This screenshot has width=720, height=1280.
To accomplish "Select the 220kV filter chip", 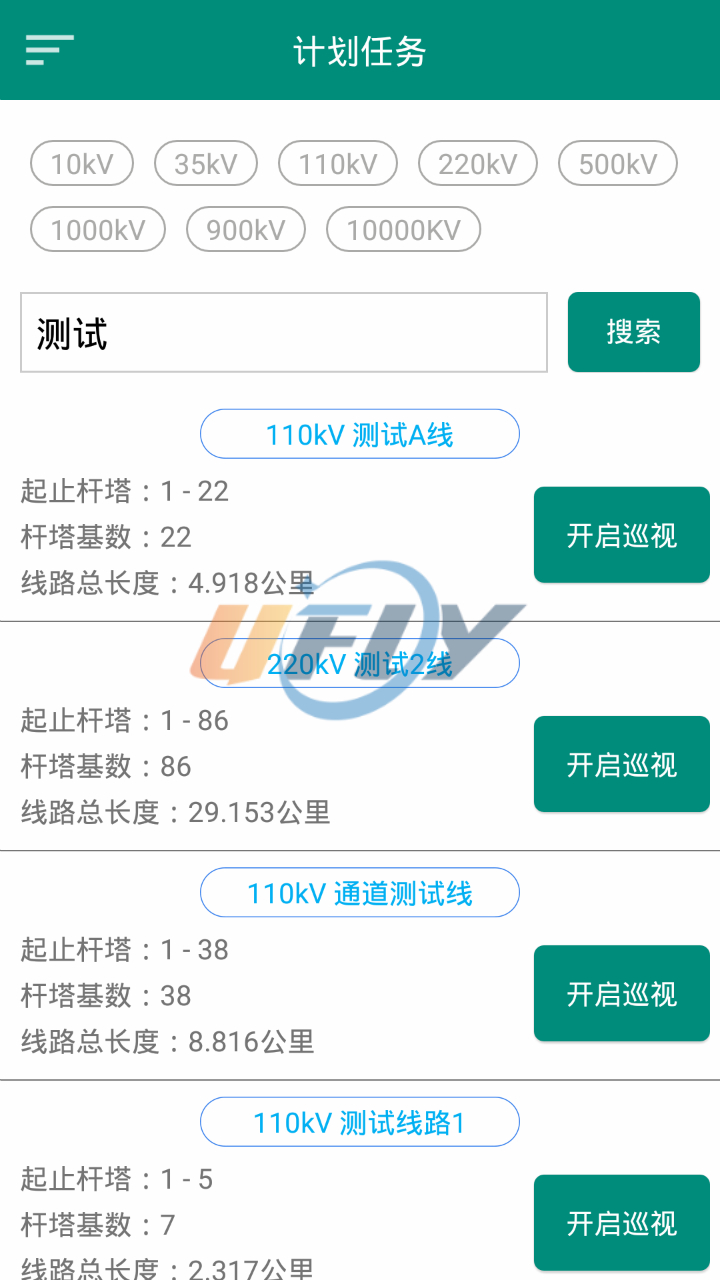I will click(478, 164).
